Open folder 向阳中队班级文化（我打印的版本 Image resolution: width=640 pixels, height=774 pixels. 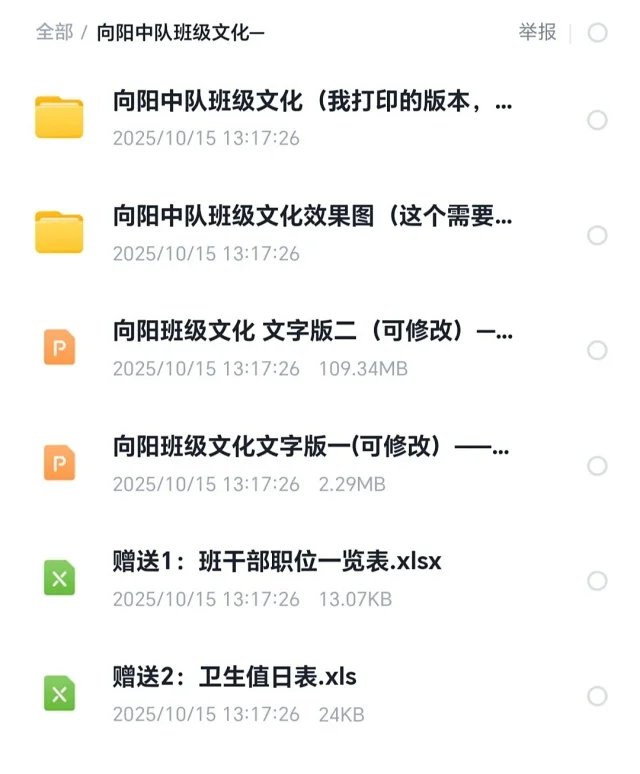click(312, 102)
